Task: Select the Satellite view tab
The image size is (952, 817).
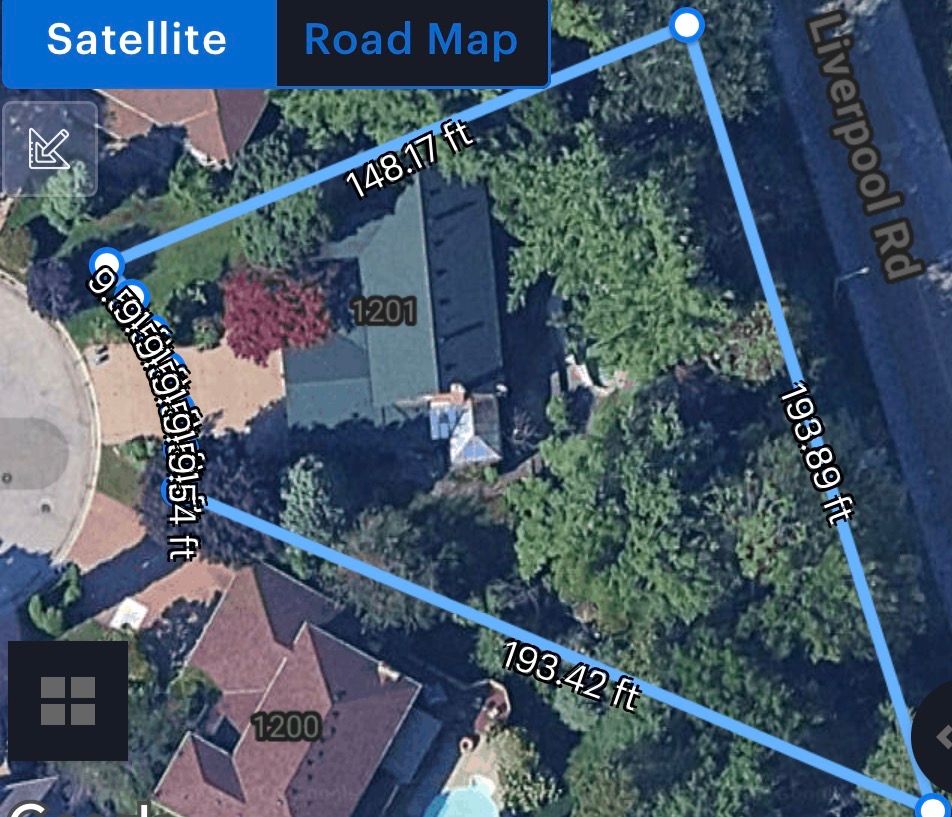Action: pos(137,41)
